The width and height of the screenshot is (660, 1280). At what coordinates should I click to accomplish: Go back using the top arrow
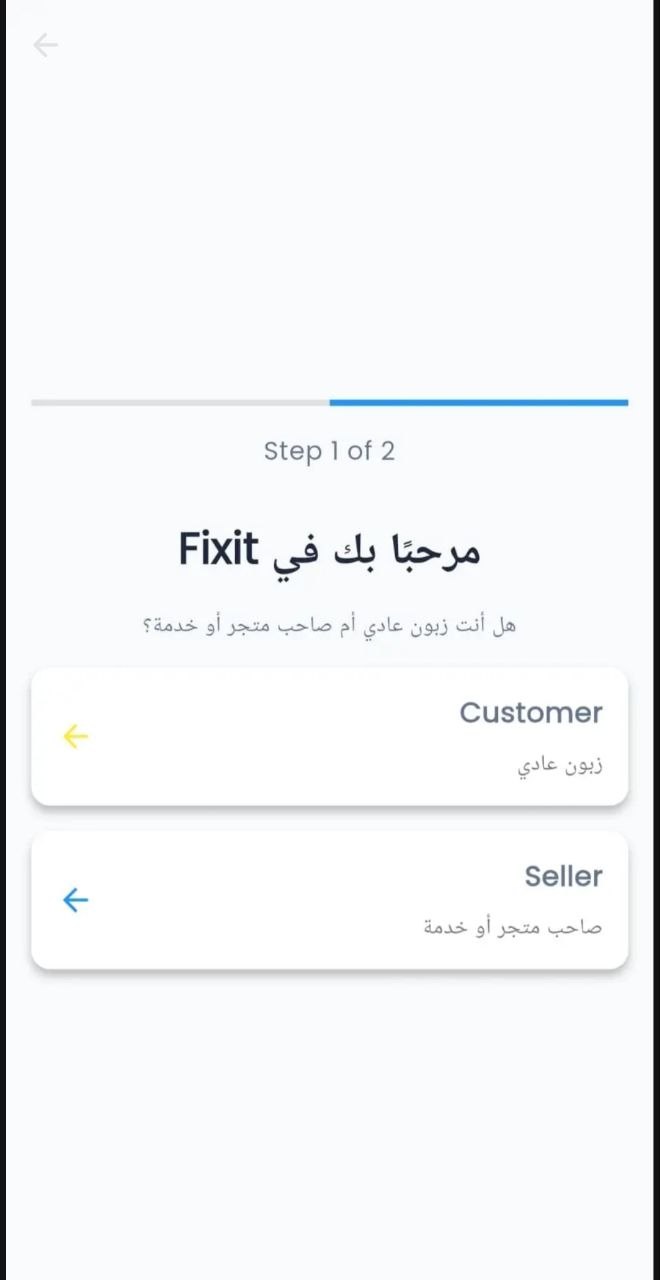click(46, 45)
